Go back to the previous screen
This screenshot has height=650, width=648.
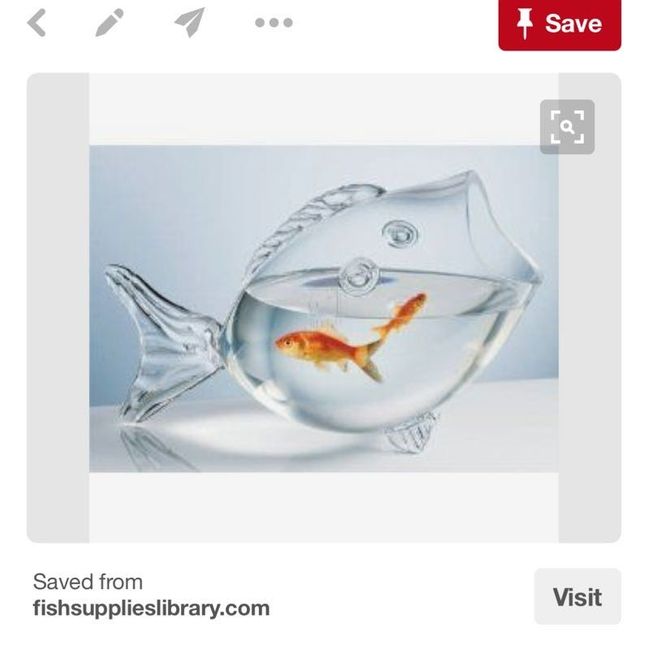pos(37,22)
